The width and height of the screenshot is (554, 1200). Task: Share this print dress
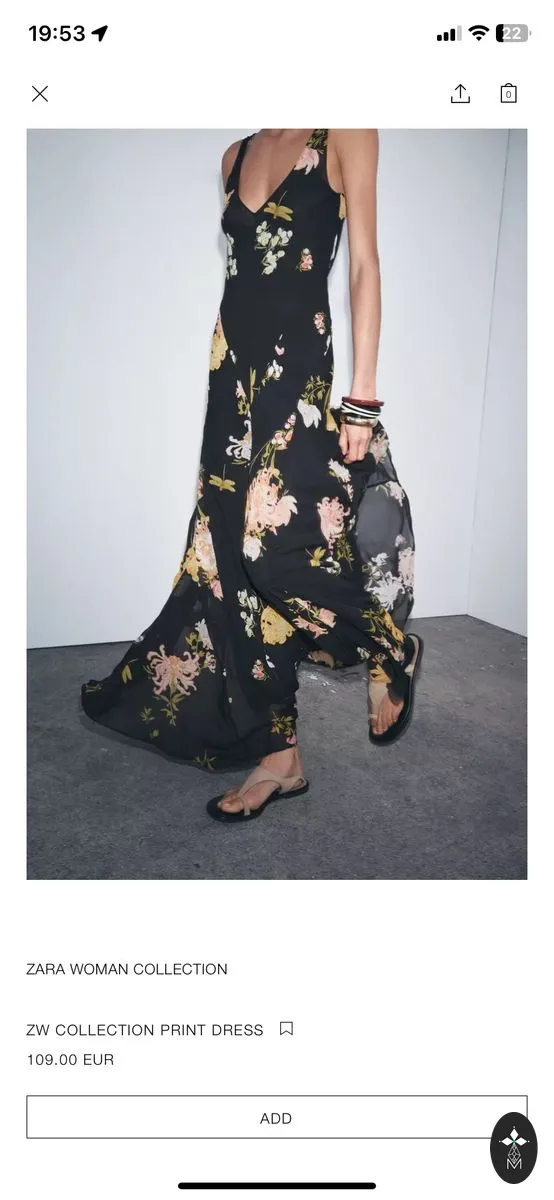coord(460,93)
